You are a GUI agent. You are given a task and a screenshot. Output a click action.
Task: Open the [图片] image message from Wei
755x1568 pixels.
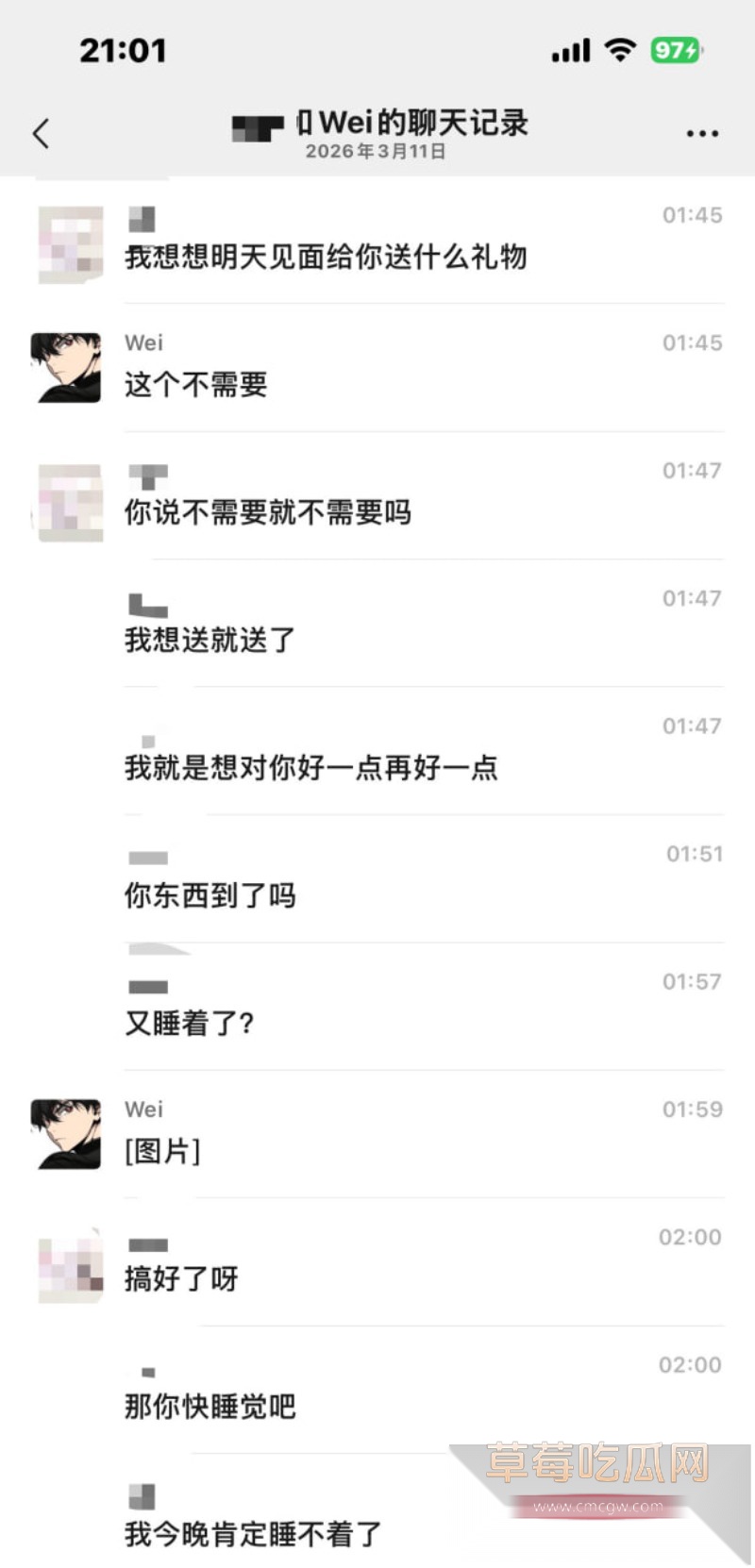coord(162,1151)
